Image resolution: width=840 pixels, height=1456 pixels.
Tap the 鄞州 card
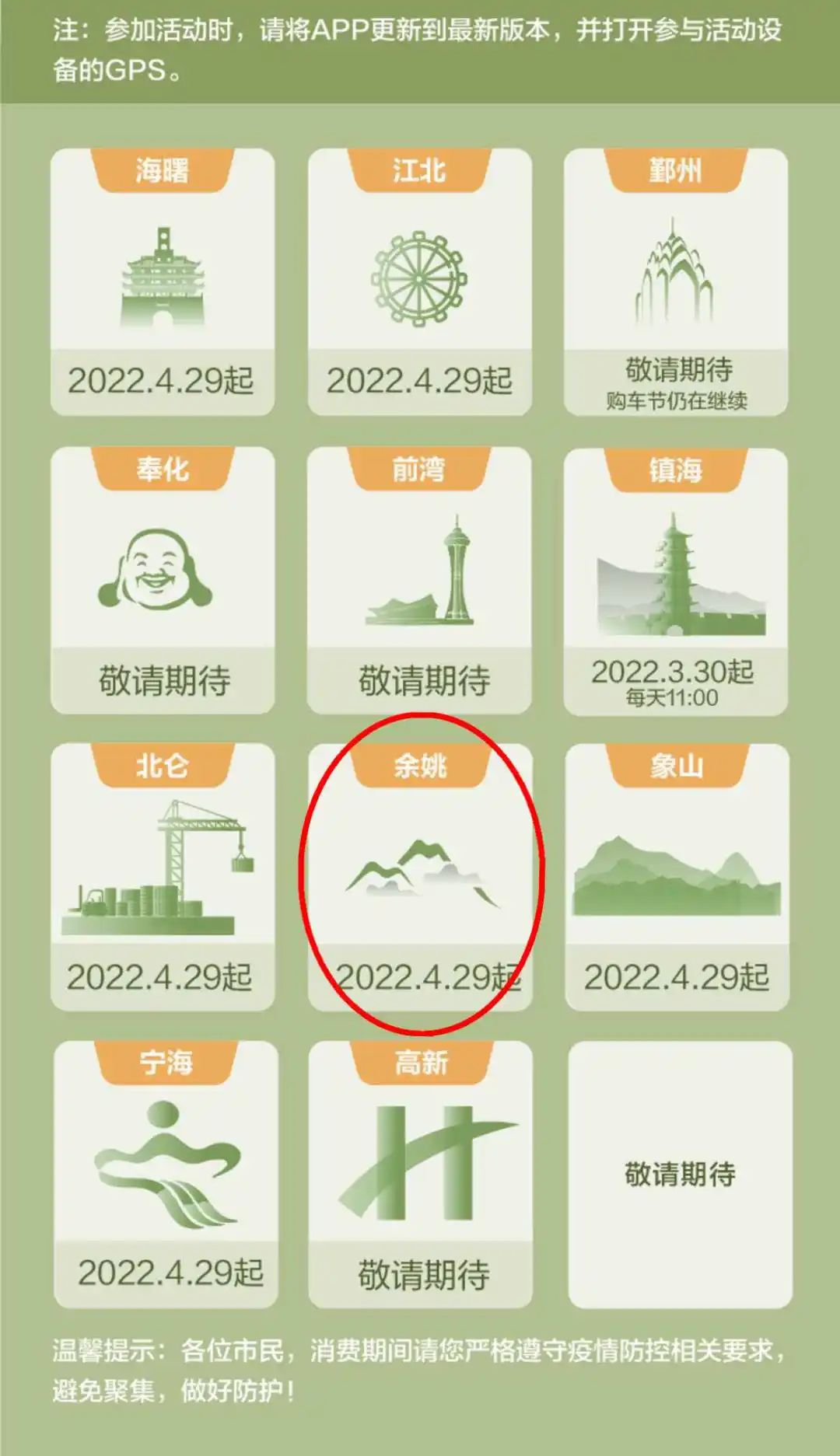point(676,282)
